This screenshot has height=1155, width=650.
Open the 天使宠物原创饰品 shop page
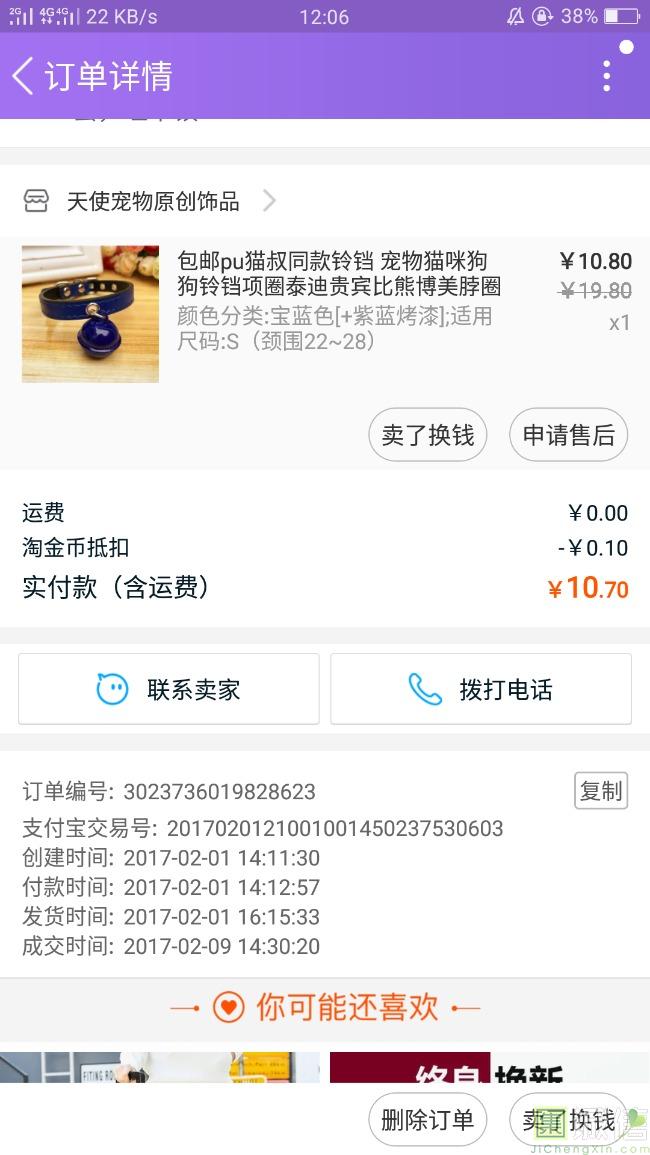pos(153,201)
